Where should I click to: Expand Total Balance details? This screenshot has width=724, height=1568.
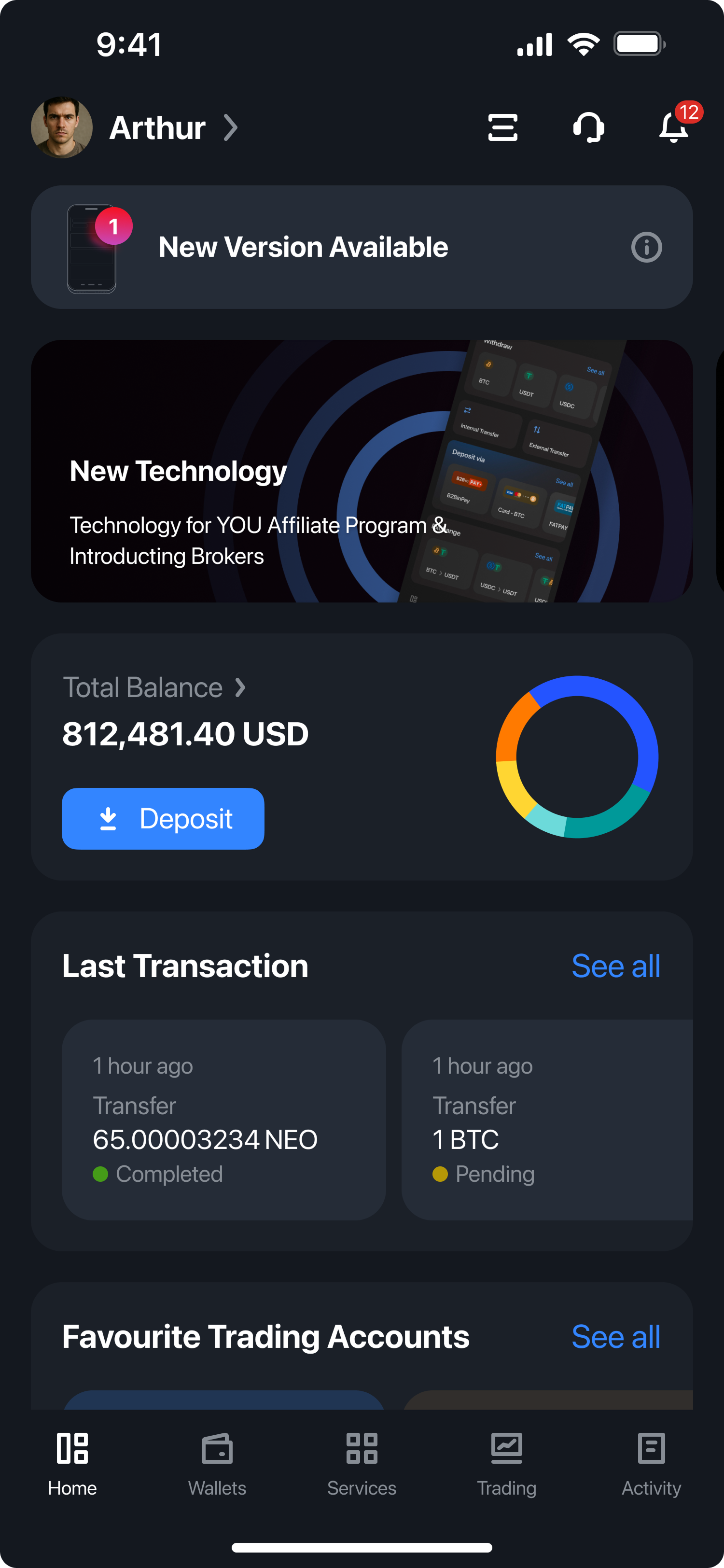(x=154, y=688)
